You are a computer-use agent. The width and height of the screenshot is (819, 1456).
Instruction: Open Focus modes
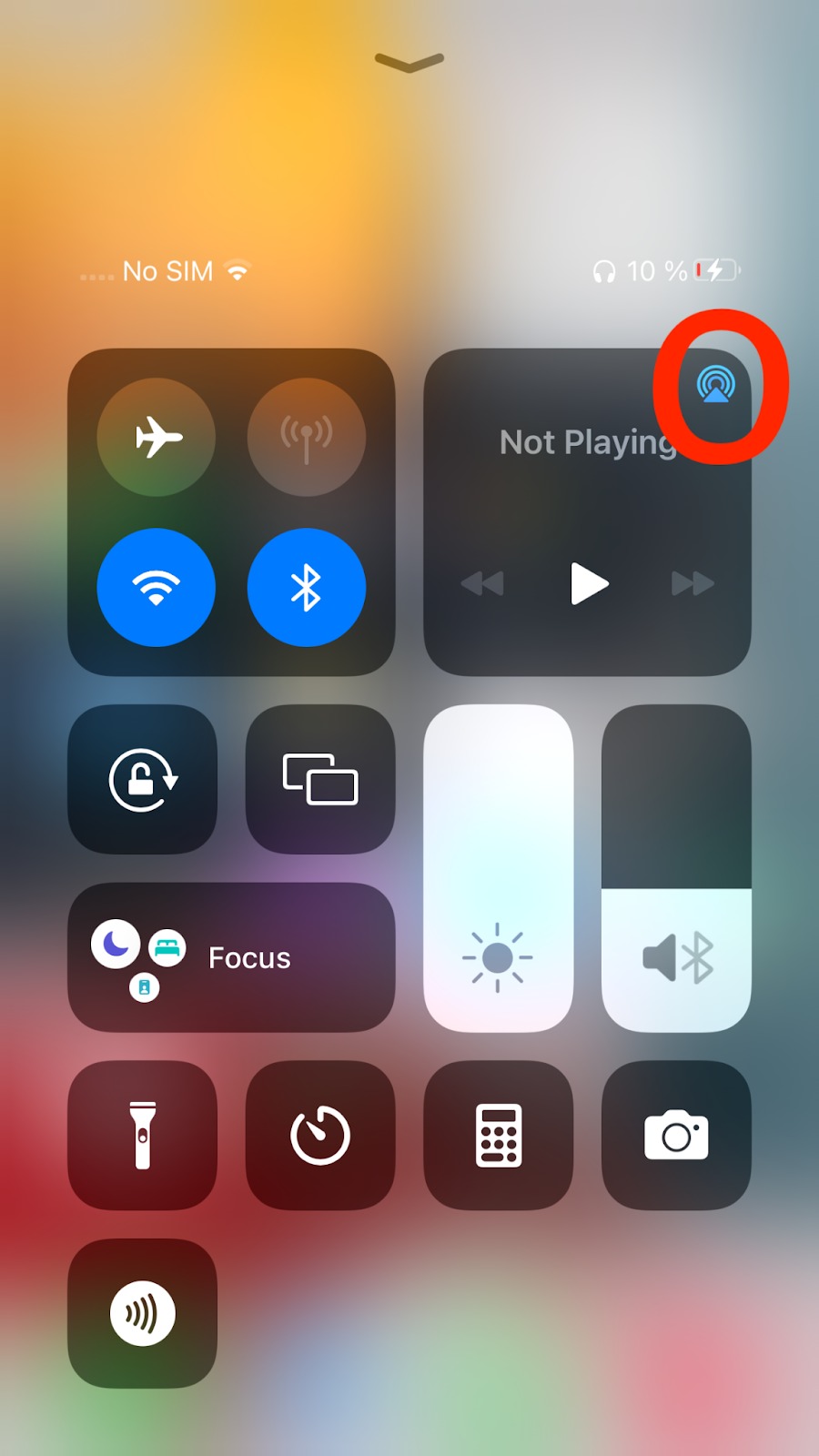click(231, 957)
